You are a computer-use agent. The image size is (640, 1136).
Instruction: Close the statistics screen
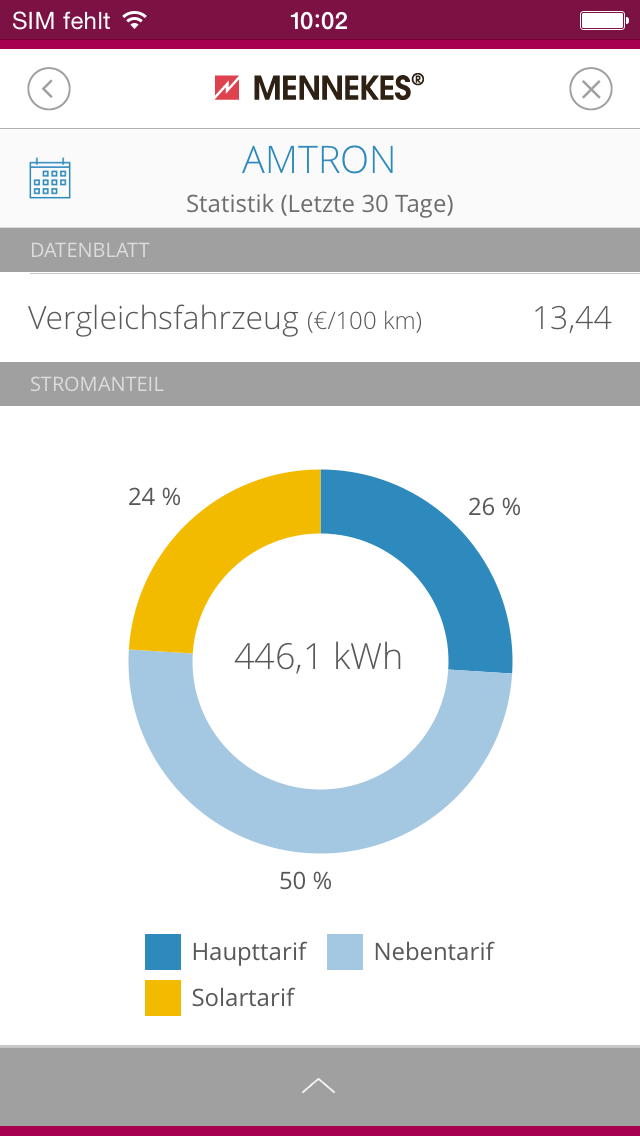(x=591, y=89)
